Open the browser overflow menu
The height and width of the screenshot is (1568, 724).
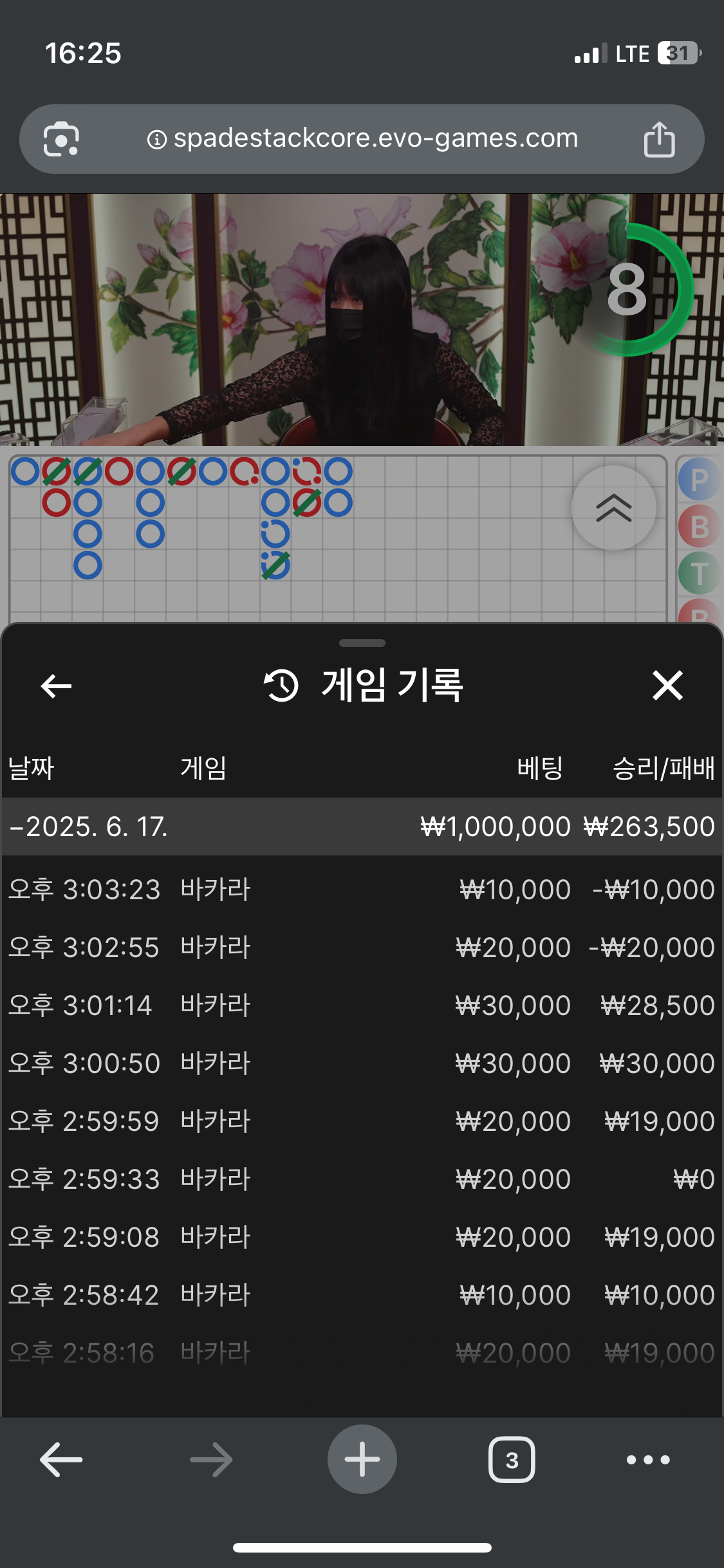click(x=647, y=1459)
